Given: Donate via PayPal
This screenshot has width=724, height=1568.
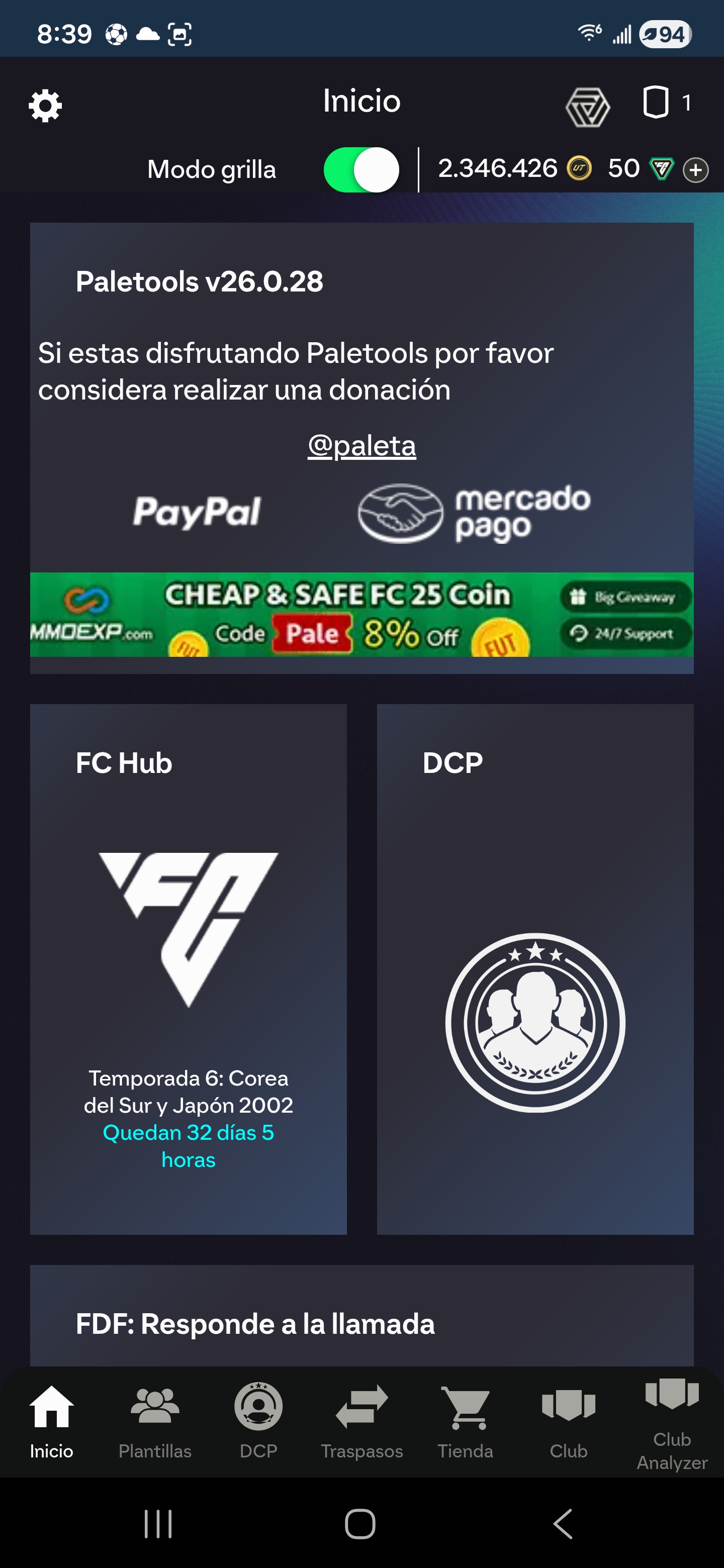Looking at the screenshot, I should click(197, 511).
